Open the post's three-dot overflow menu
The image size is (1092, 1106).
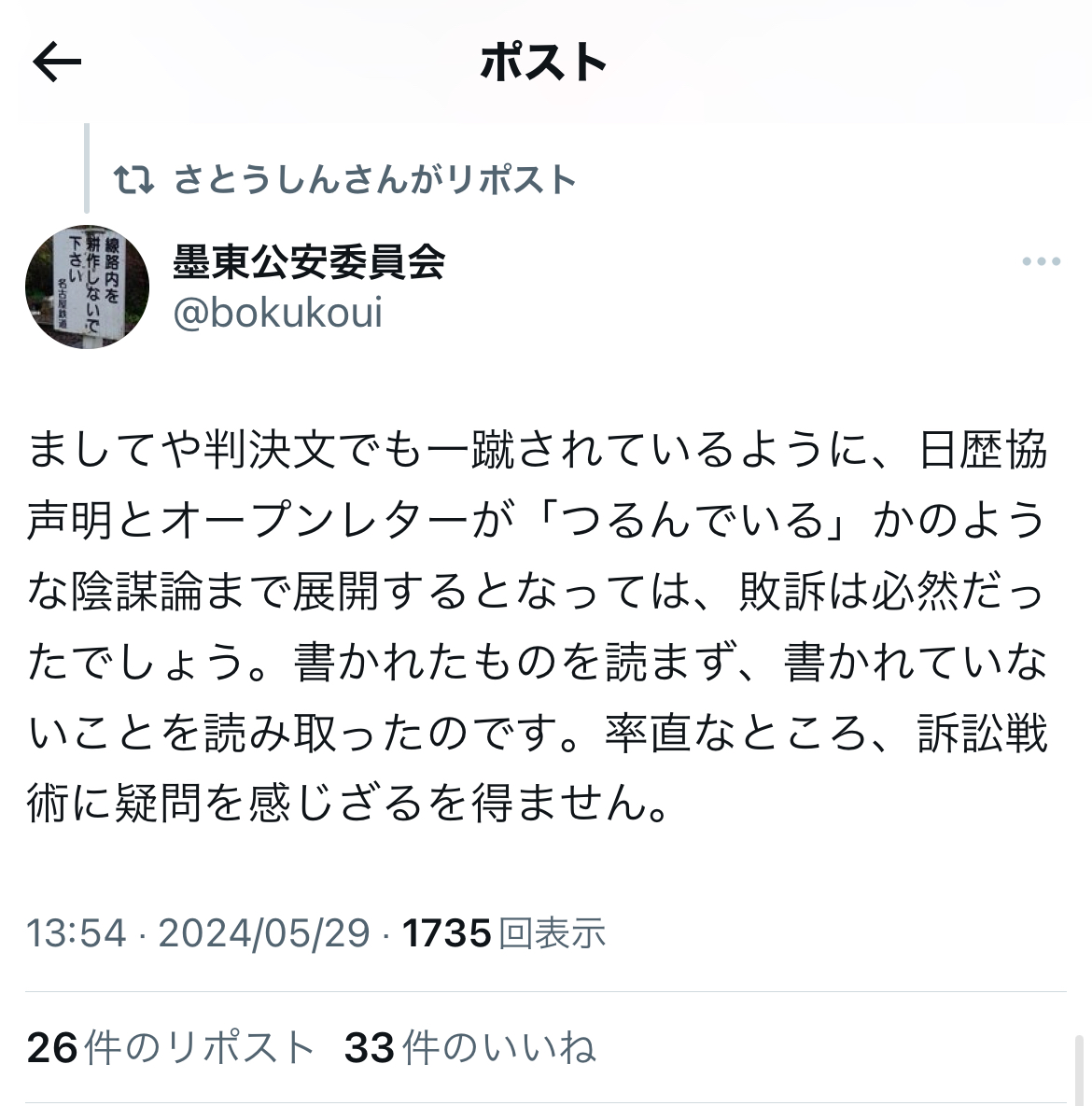coord(1041,262)
